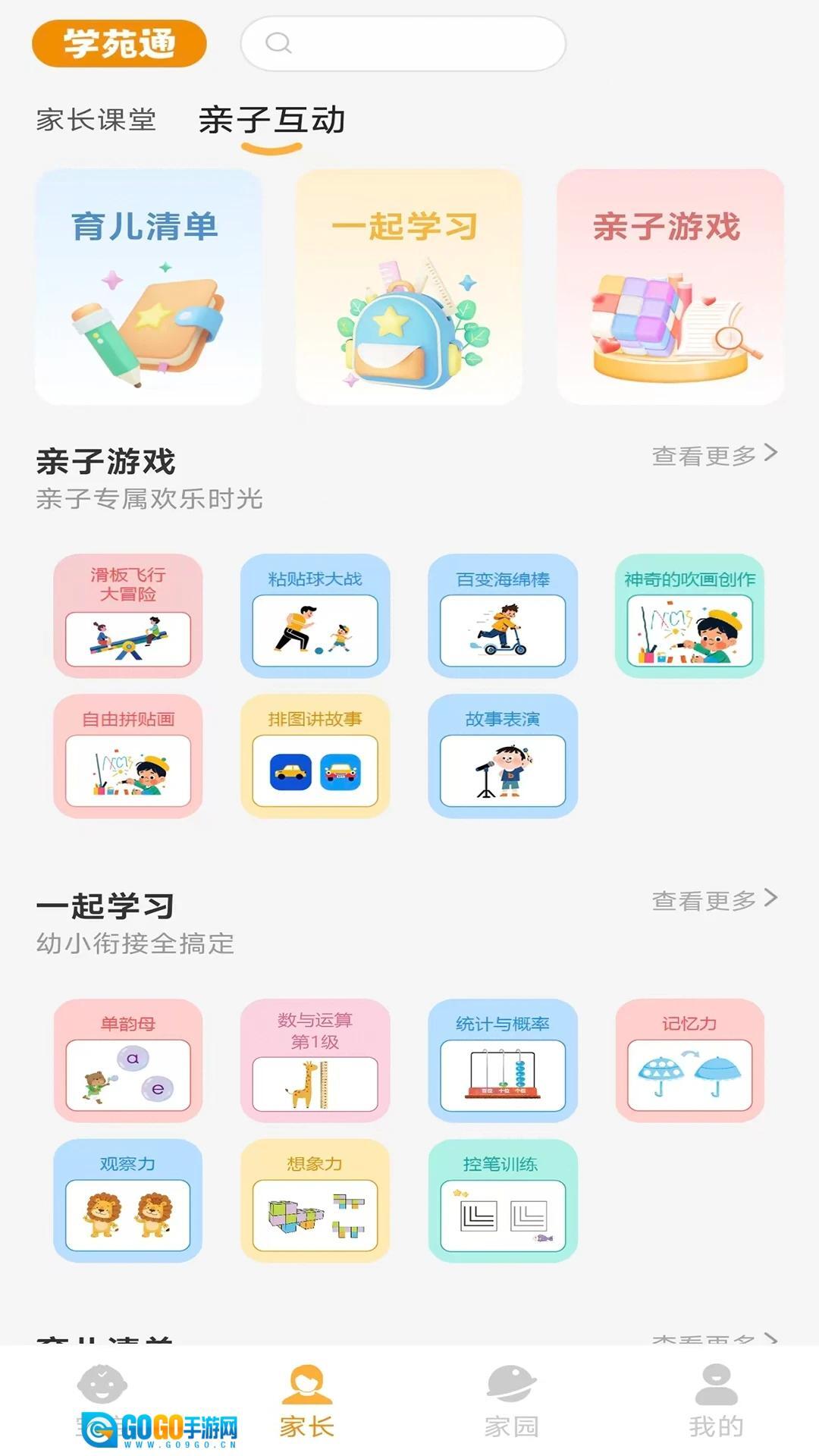Open the 一起学习 banner card
This screenshot has width=819, height=1456.
coord(409,287)
